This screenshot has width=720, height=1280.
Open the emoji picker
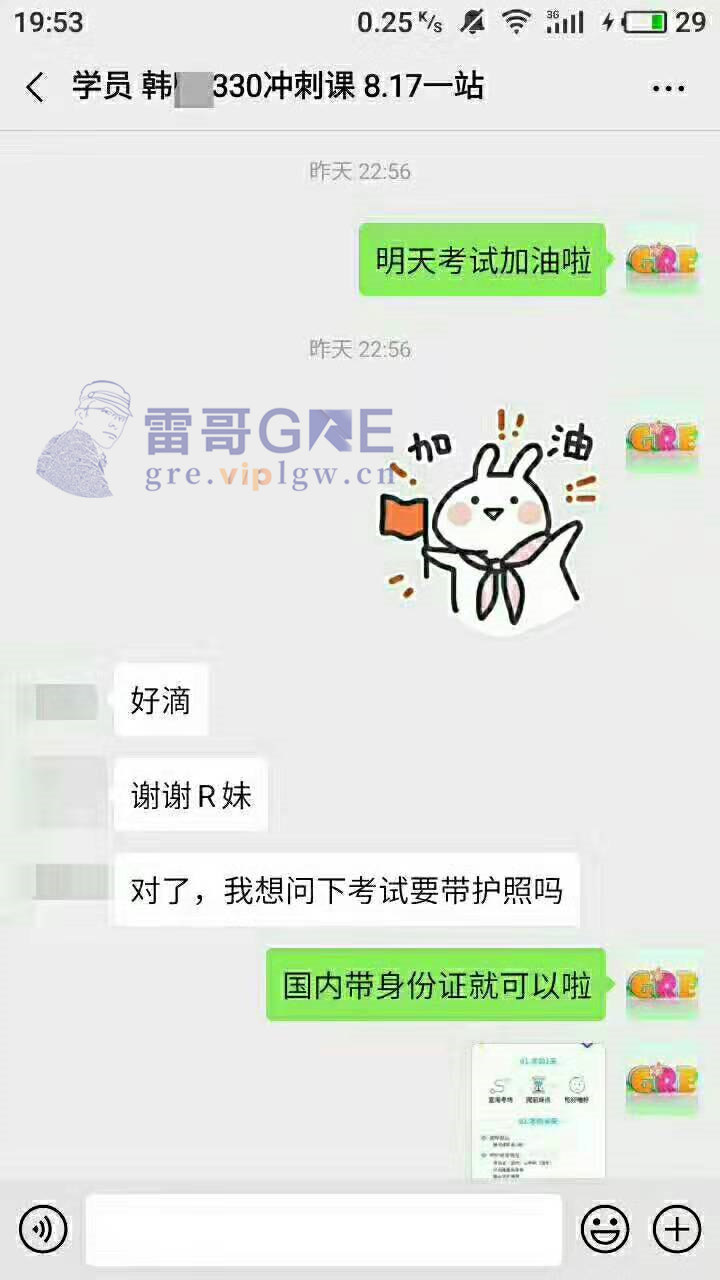click(x=605, y=1228)
